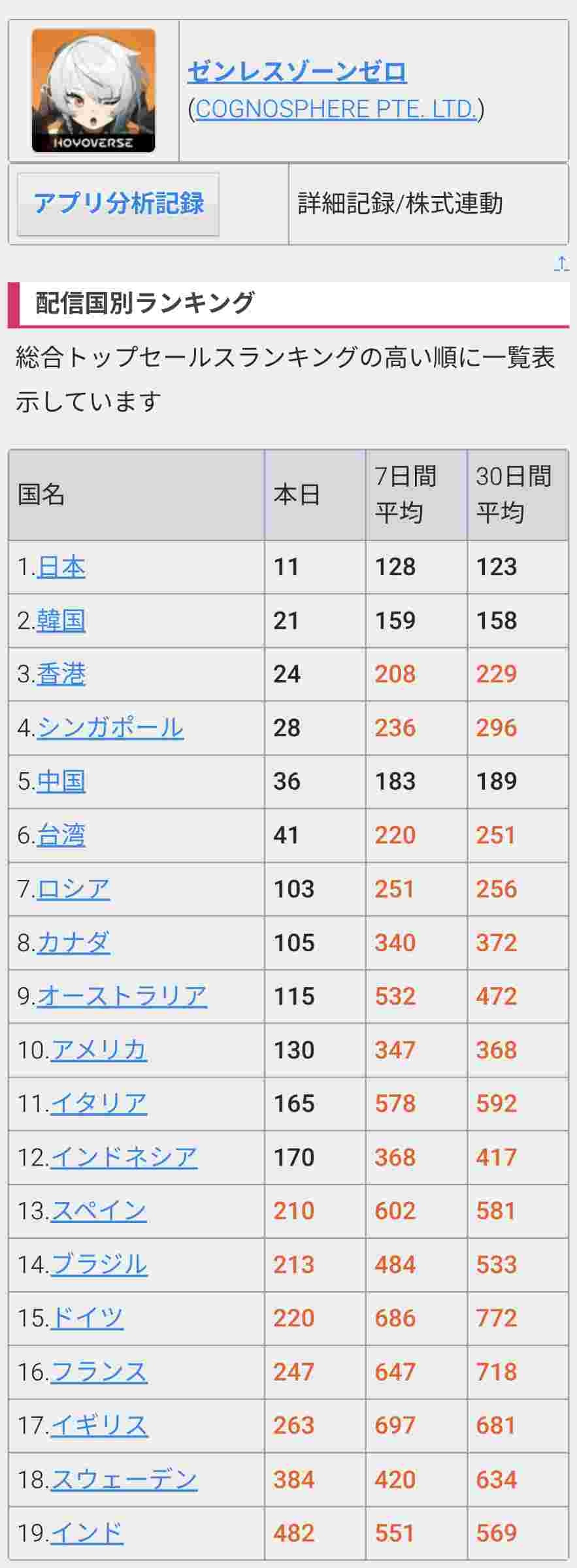Image resolution: width=577 pixels, height=1568 pixels.
Task: View the 中国 ranking page
Action: (61, 781)
